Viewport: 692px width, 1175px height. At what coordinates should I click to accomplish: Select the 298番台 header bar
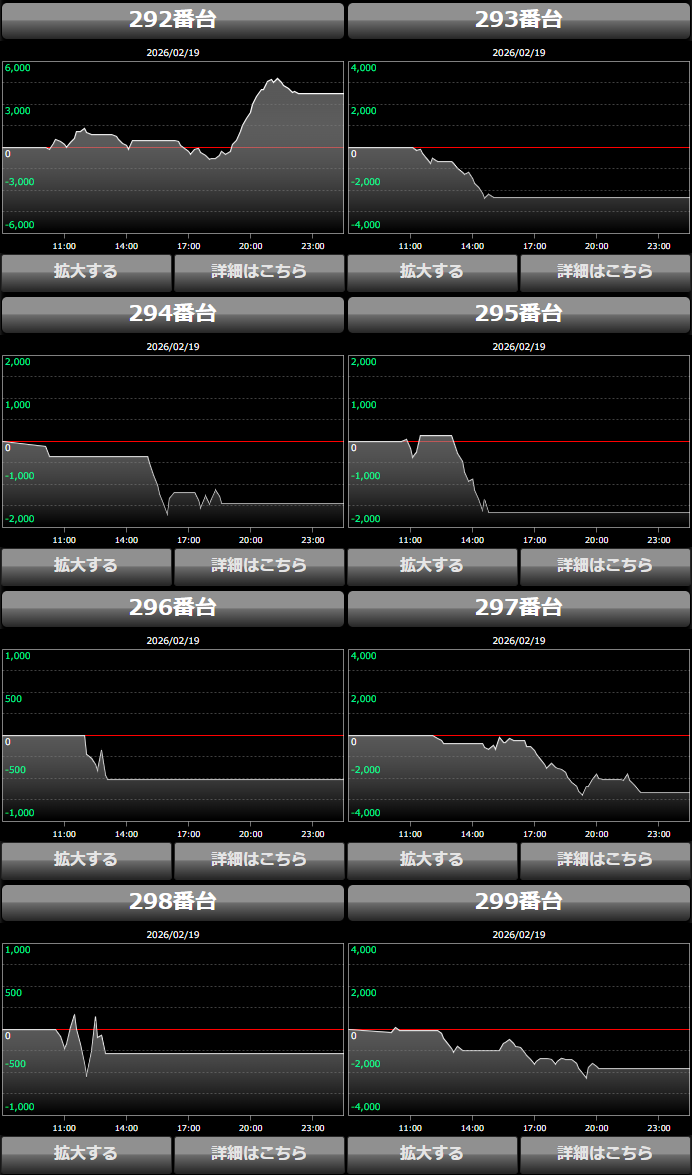tap(173, 902)
